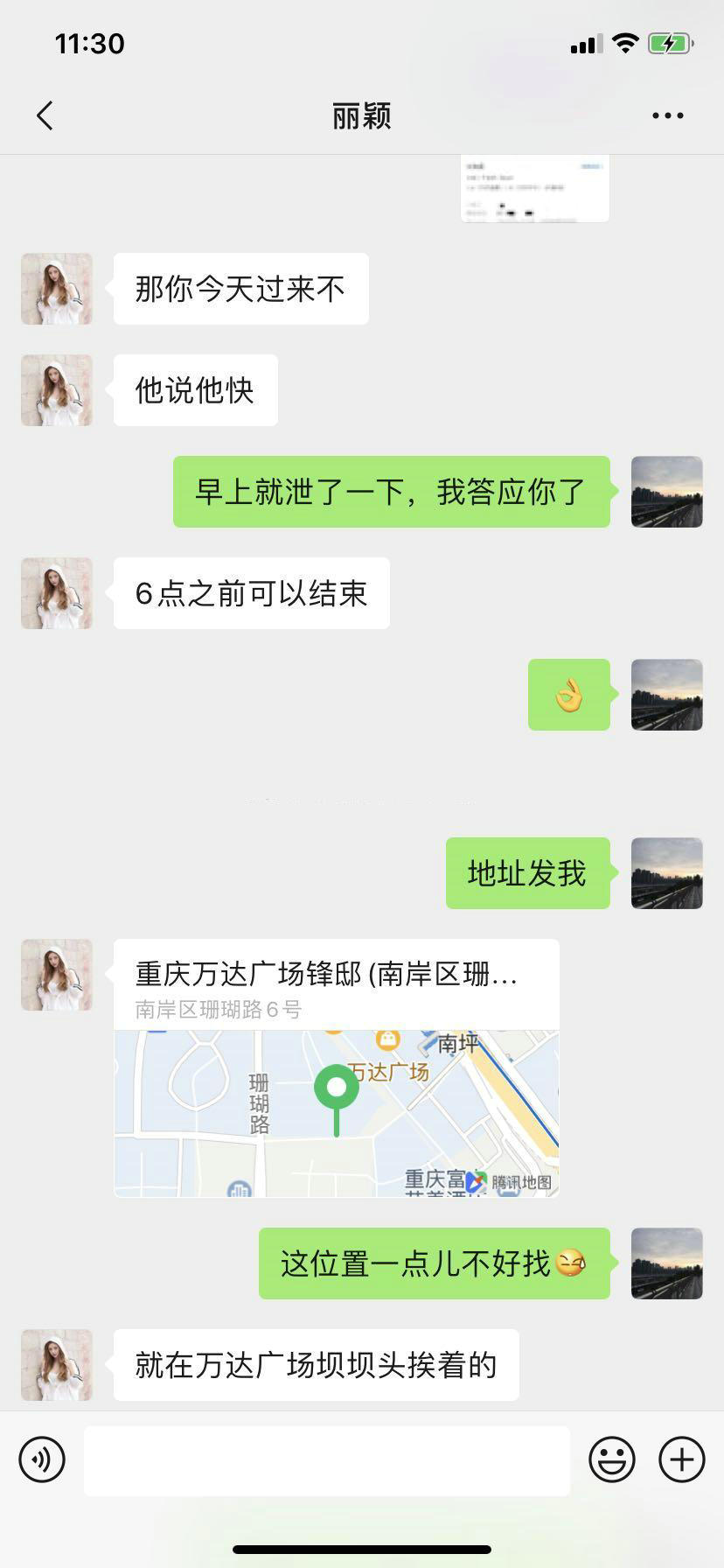Viewport: 724px width, 1568px height.
Task: Click the message text input field
Action: coord(328,1459)
